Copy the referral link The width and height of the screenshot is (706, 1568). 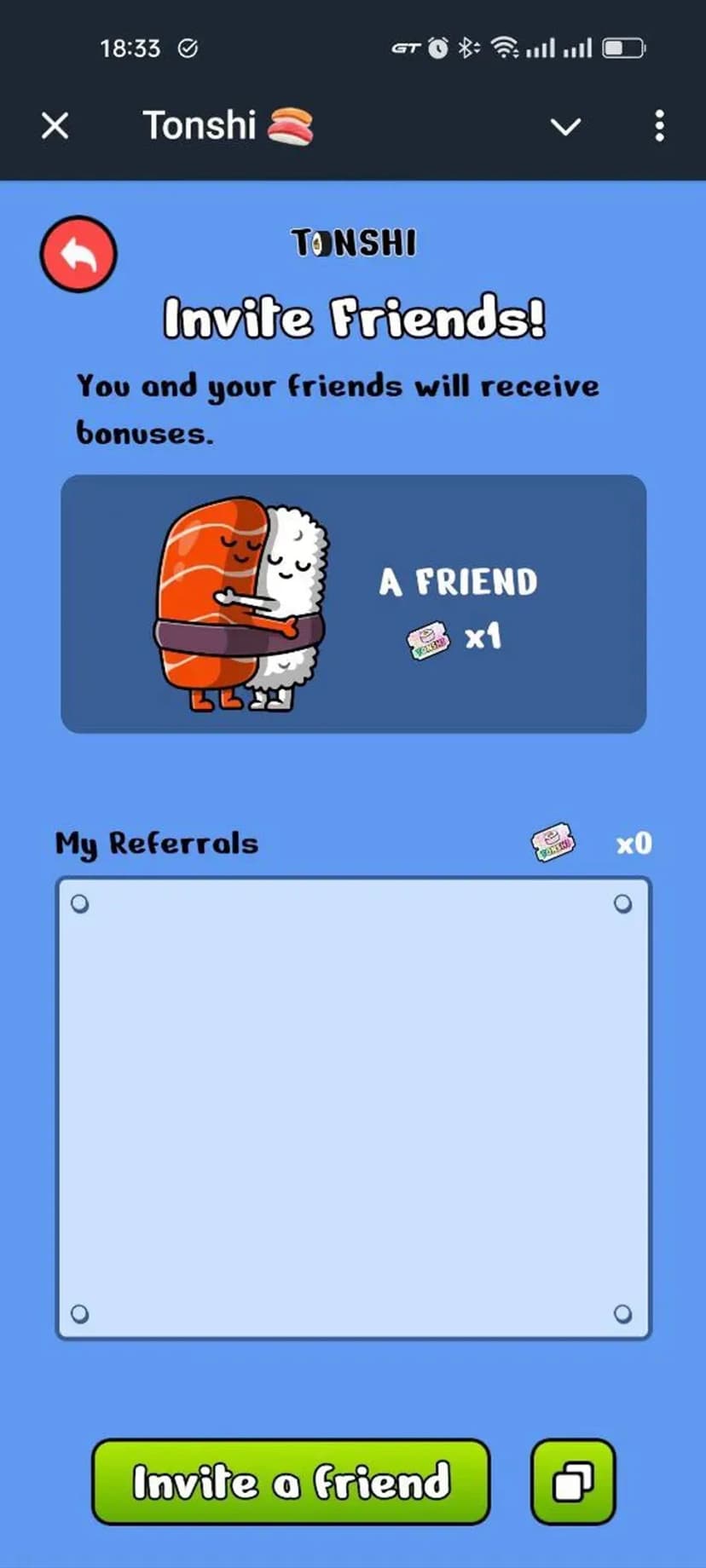(x=573, y=1481)
